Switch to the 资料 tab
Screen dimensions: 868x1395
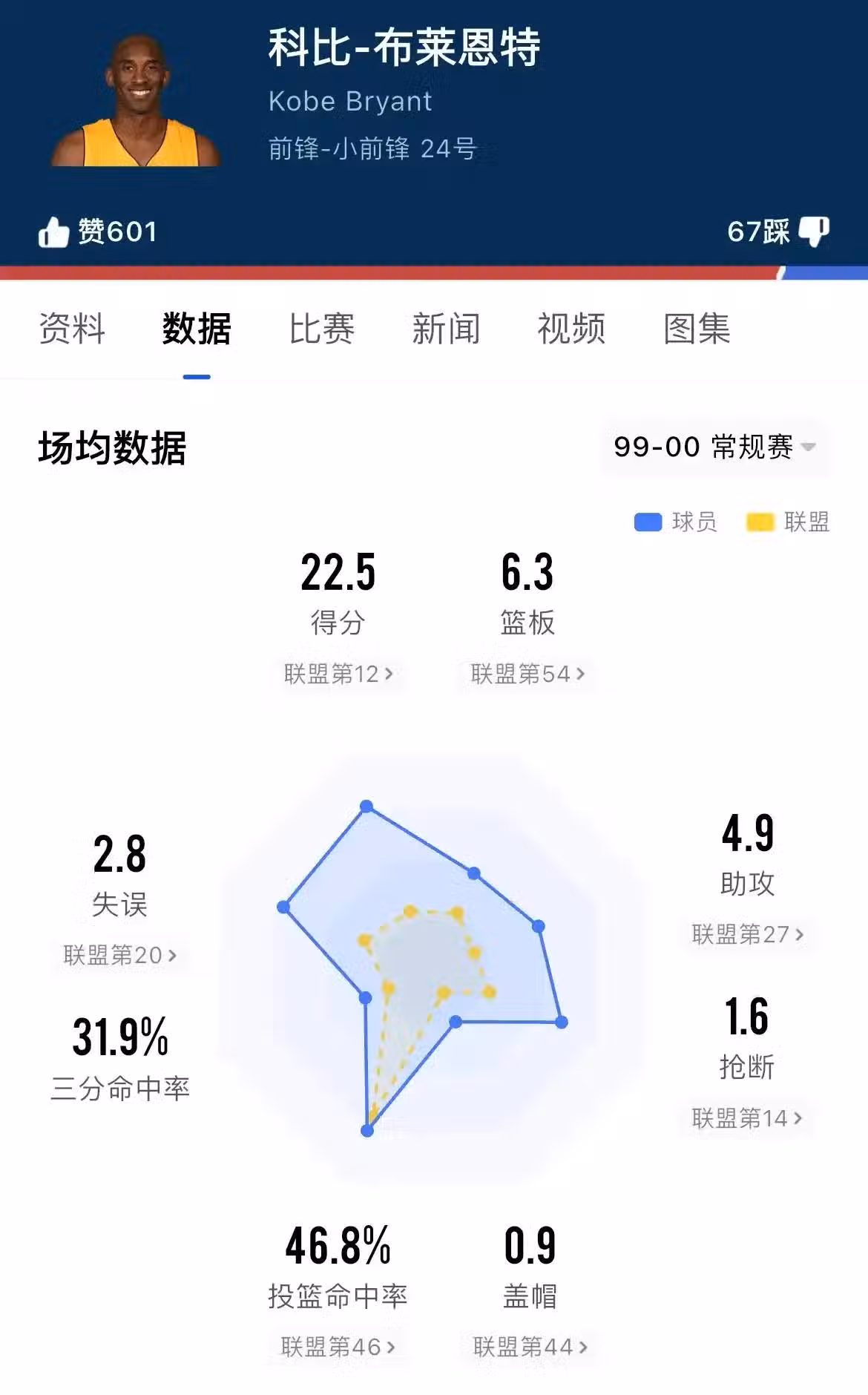pyautogui.click(x=72, y=329)
